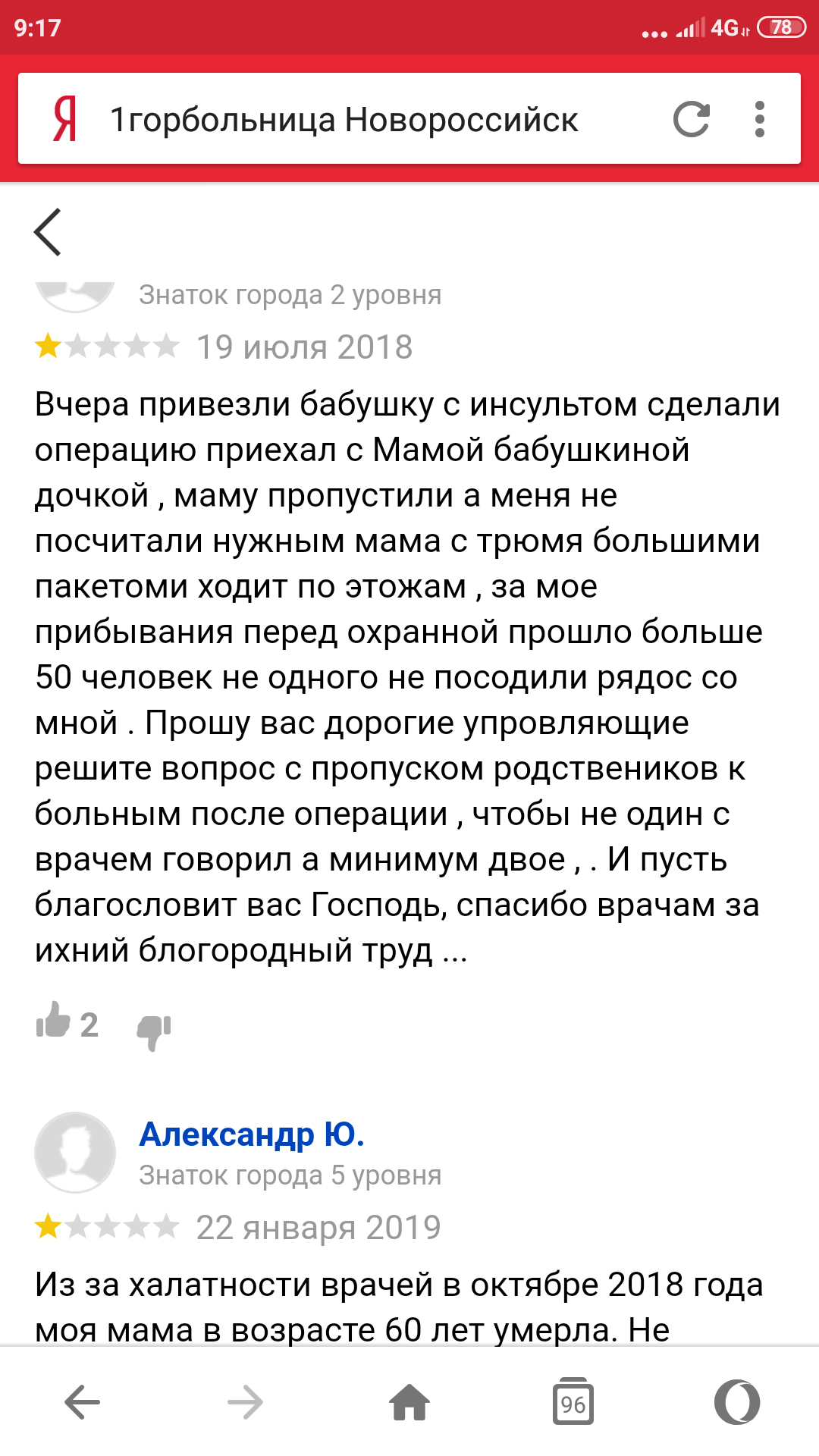Reload the page with the refresh icon
The image size is (819, 1456).
click(692, 119)
